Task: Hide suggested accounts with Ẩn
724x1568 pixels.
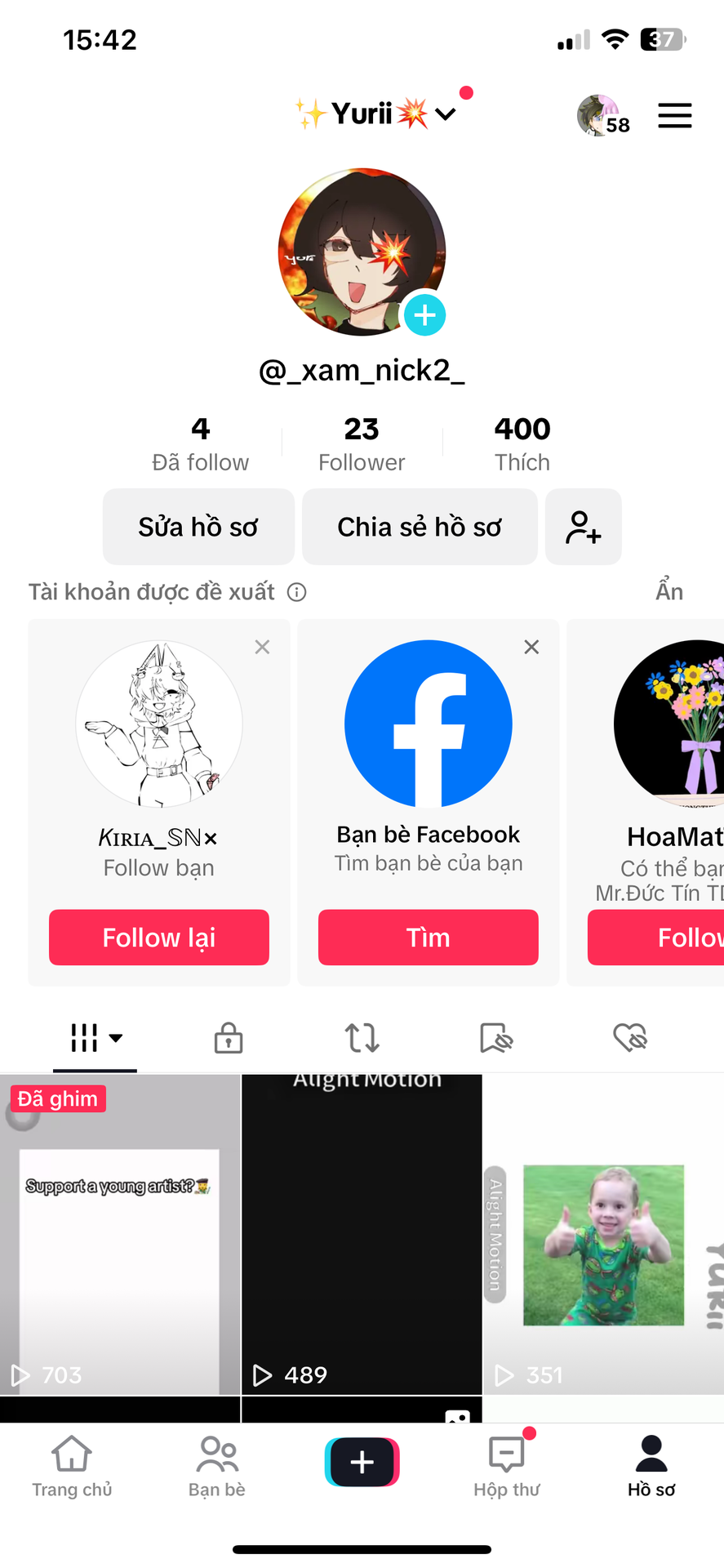Action: [x=668, y=591]
